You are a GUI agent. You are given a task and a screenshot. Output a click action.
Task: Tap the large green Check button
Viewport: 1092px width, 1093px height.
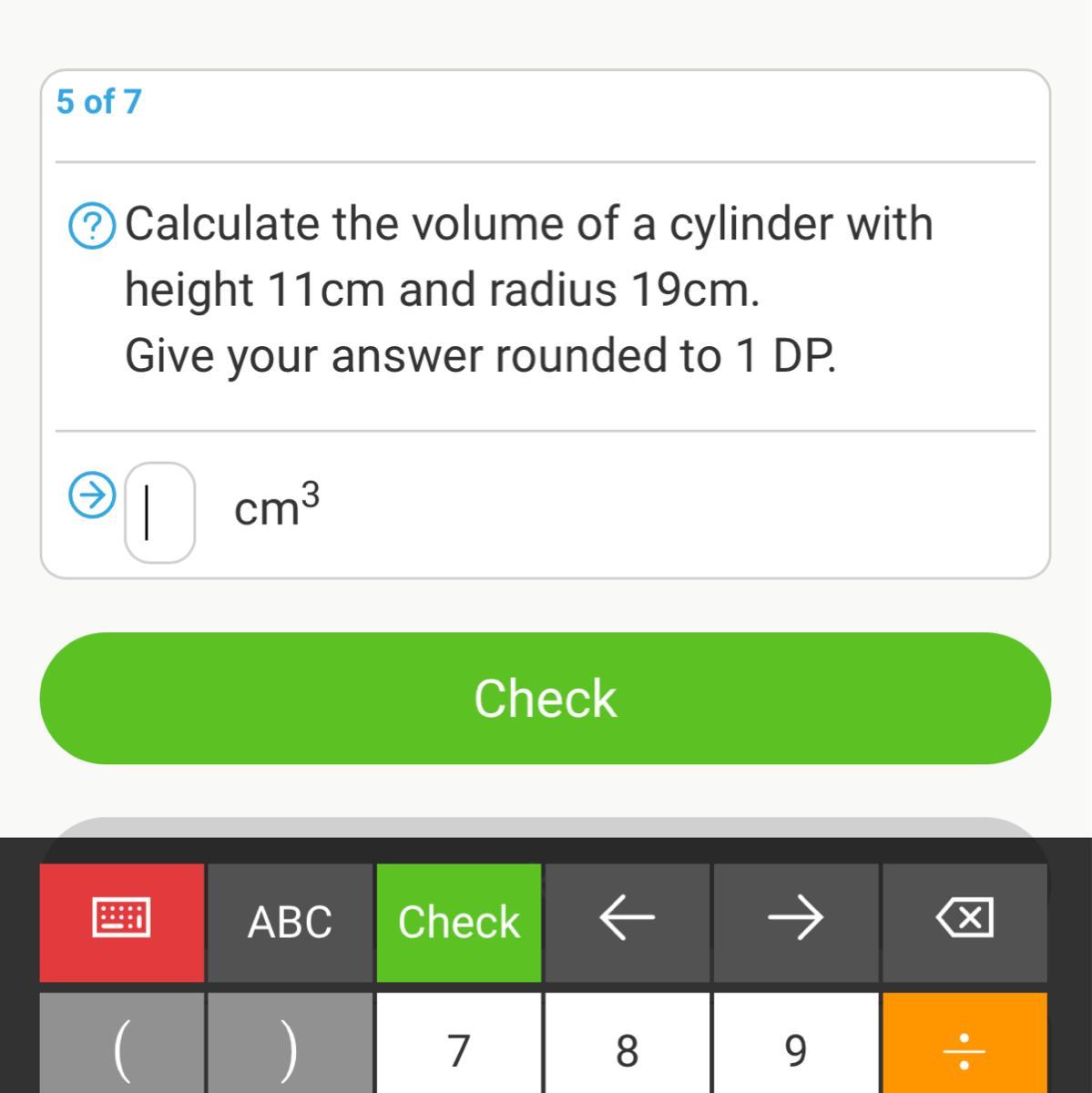(545, 698)
